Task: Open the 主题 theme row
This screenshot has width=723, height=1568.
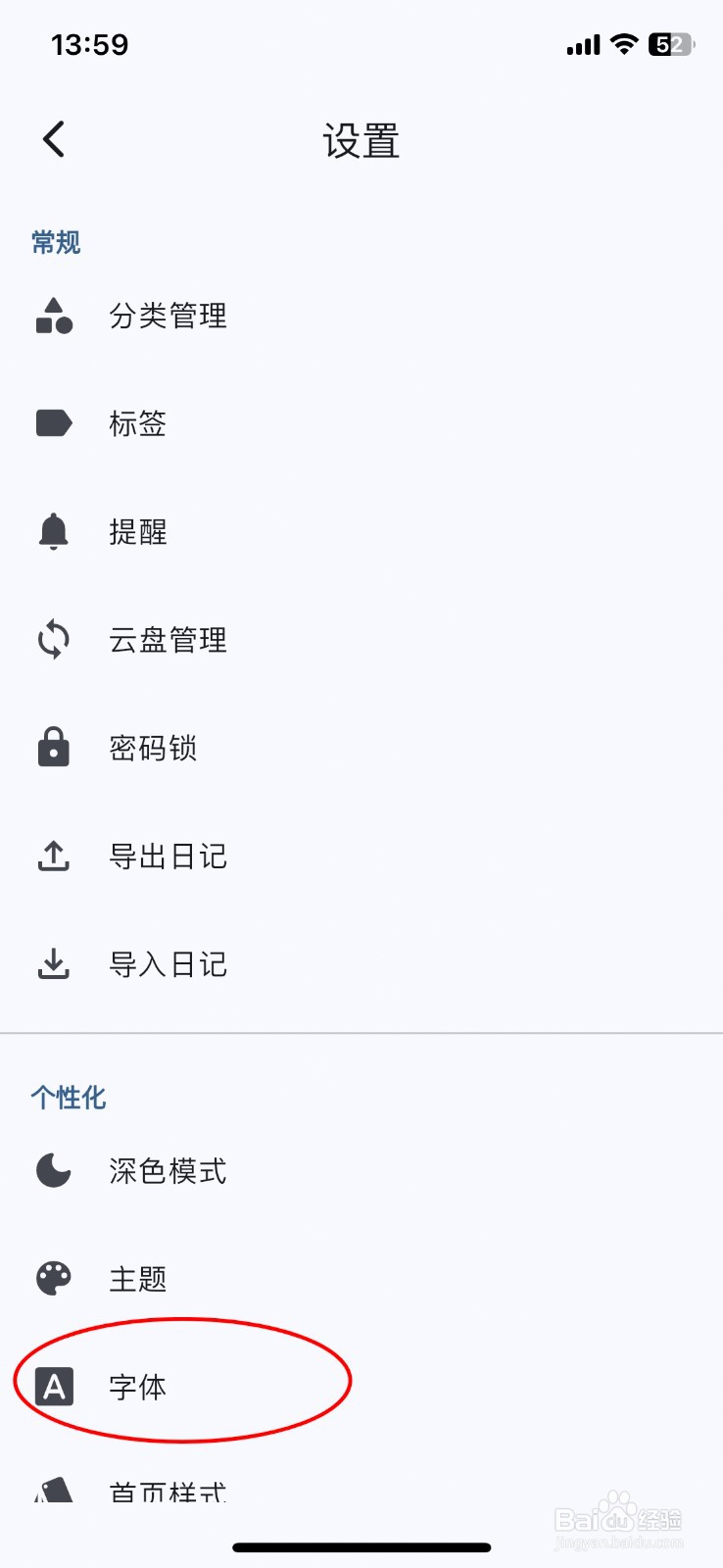Action: (137, 1279)
